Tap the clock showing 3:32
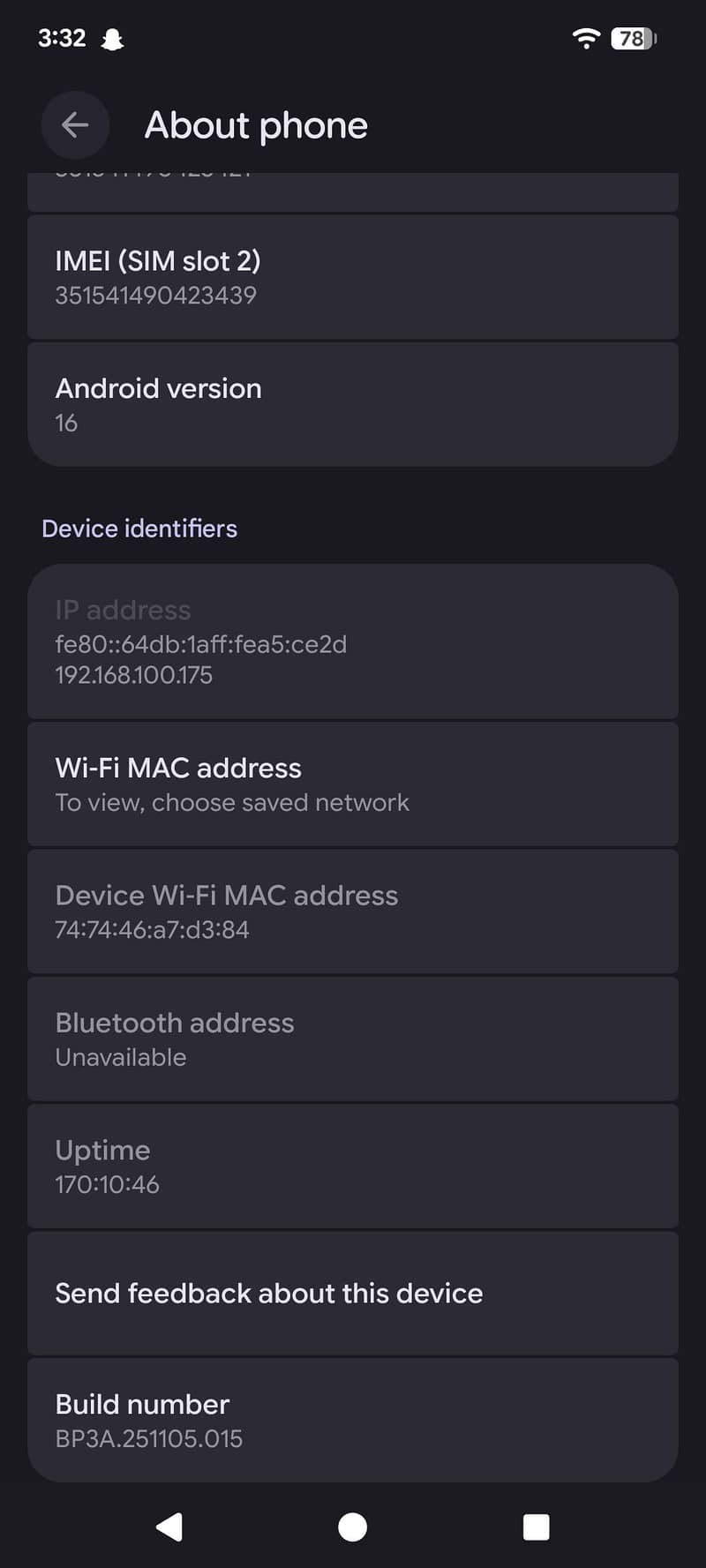 pos(60,38)
